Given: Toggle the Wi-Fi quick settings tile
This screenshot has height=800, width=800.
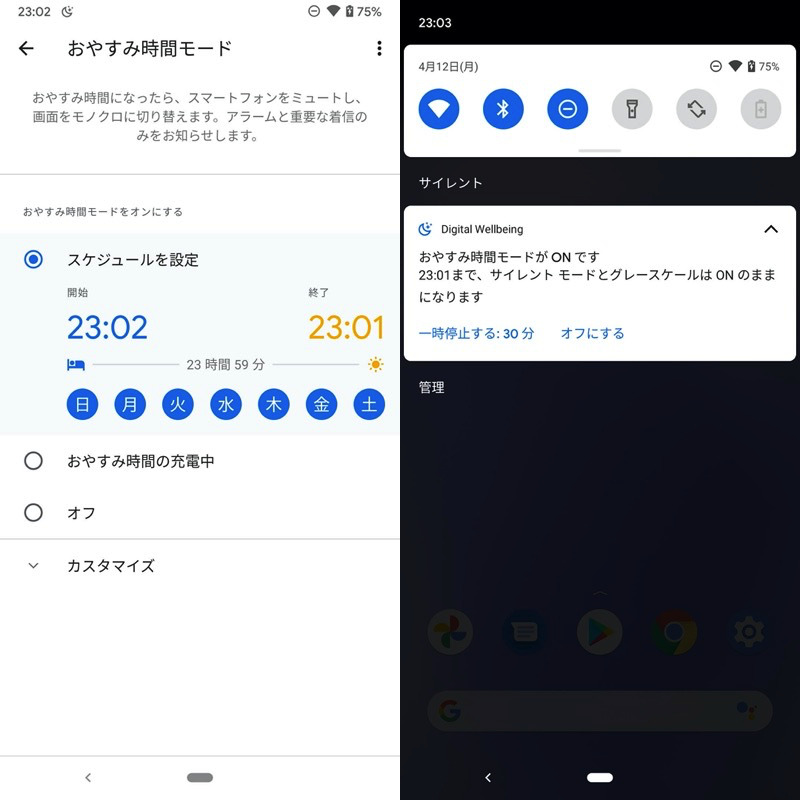Looking at the screenshot, I should pos(439,109).
